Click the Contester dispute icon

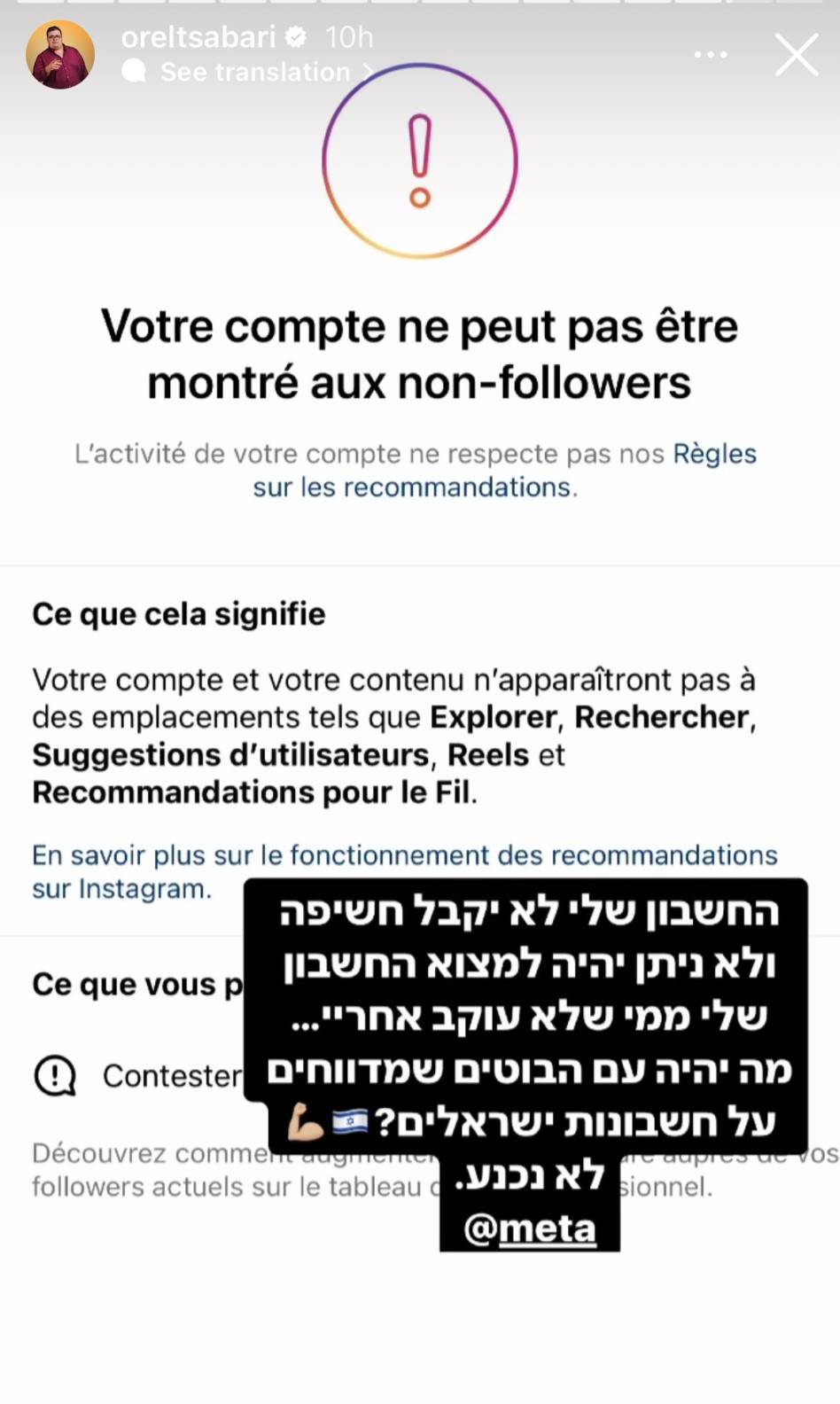coord(56,1075)
